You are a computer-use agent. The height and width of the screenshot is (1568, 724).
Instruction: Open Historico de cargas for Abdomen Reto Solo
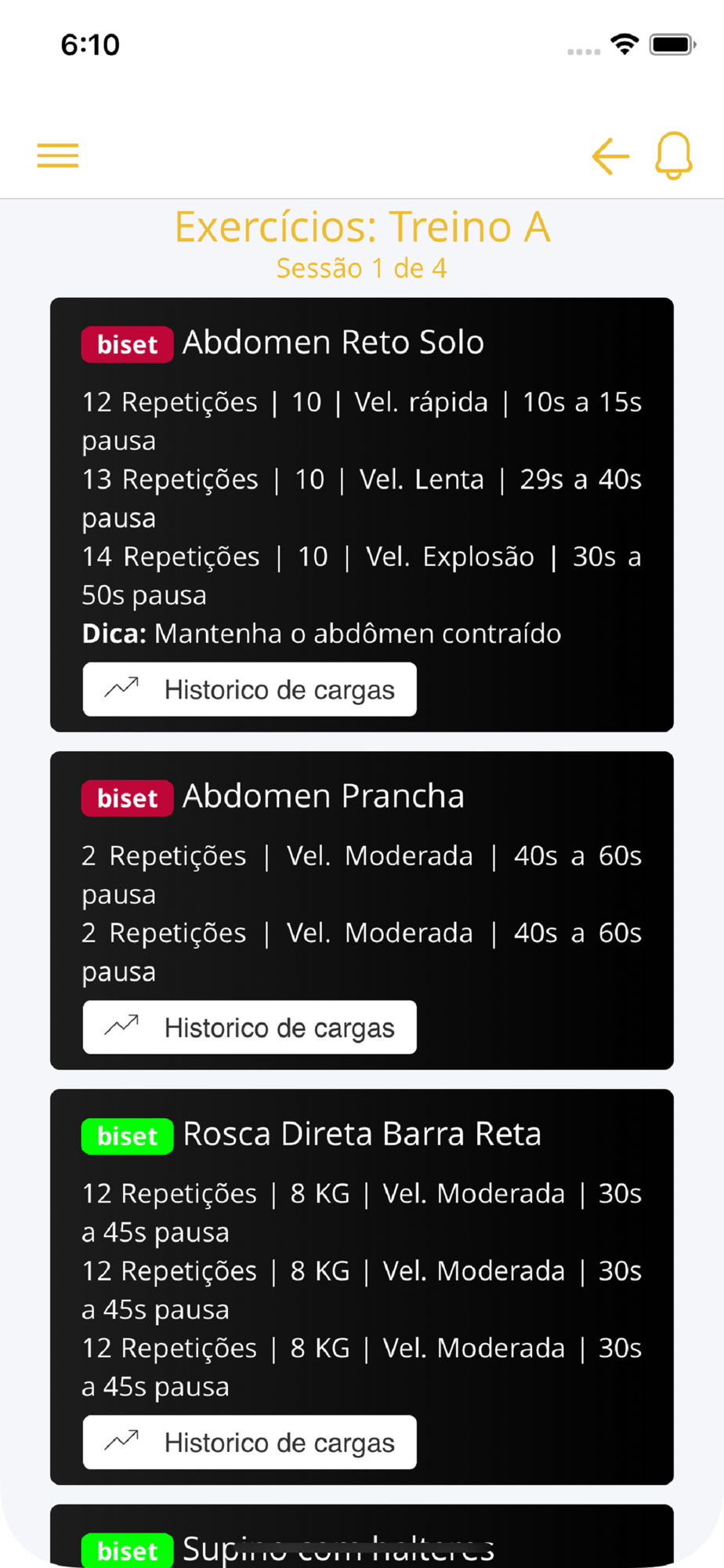click(250, 689)
